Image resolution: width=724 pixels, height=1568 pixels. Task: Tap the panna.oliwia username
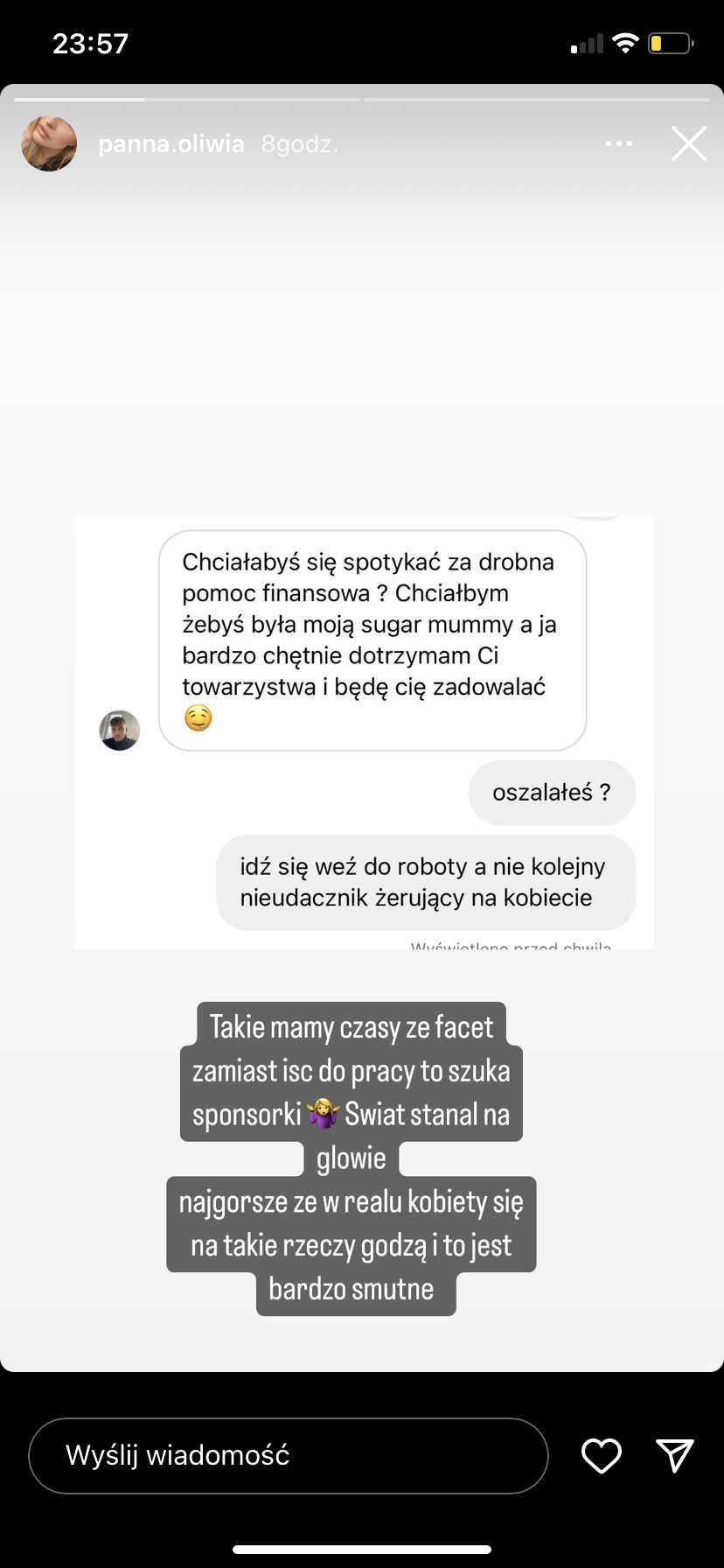click(x=171, y=144)
